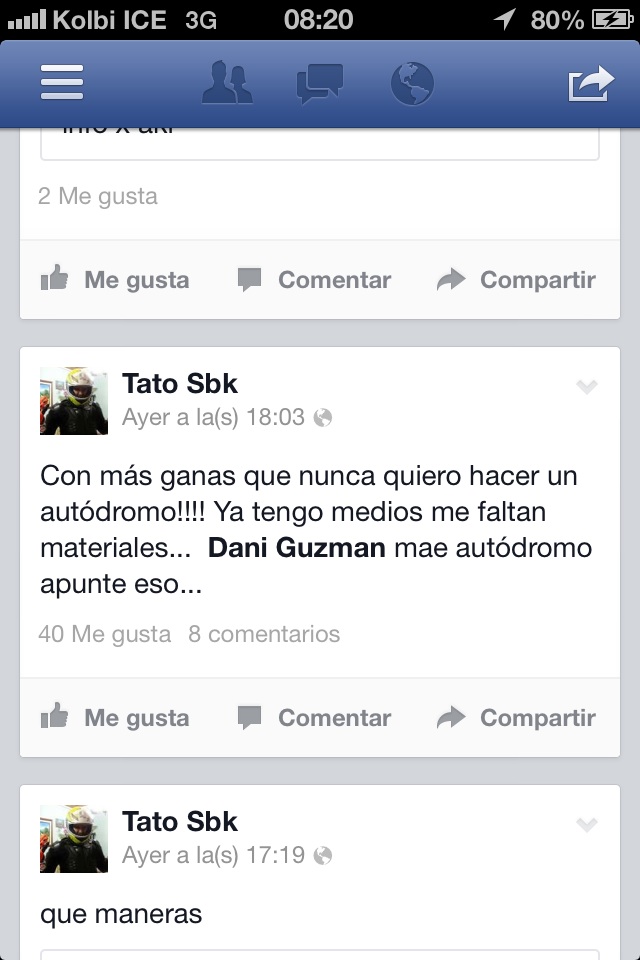Comment on the autódromo post
The height and width of the screenshot is (960, 640).
pyautogui.click(x=315, y=717)
